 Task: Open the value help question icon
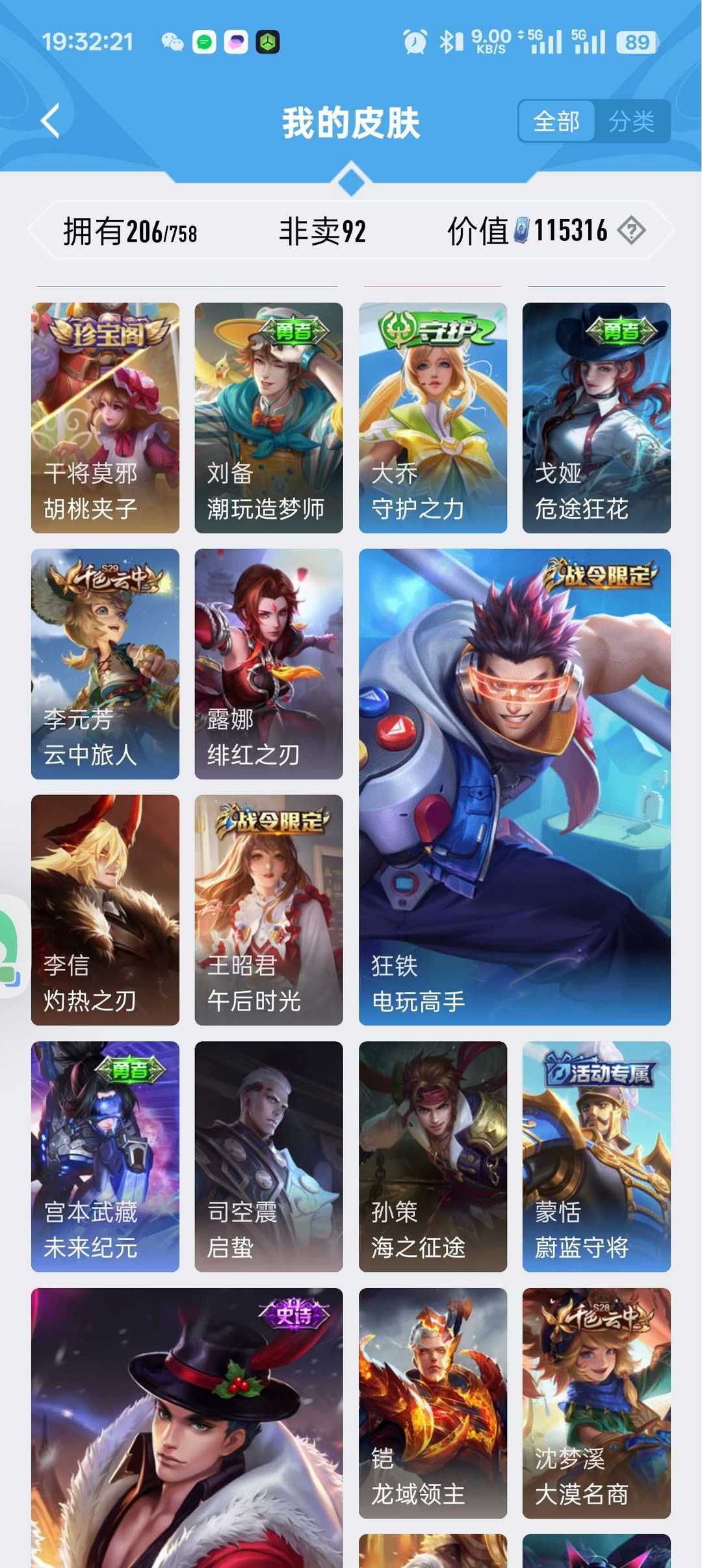point(631,231)
